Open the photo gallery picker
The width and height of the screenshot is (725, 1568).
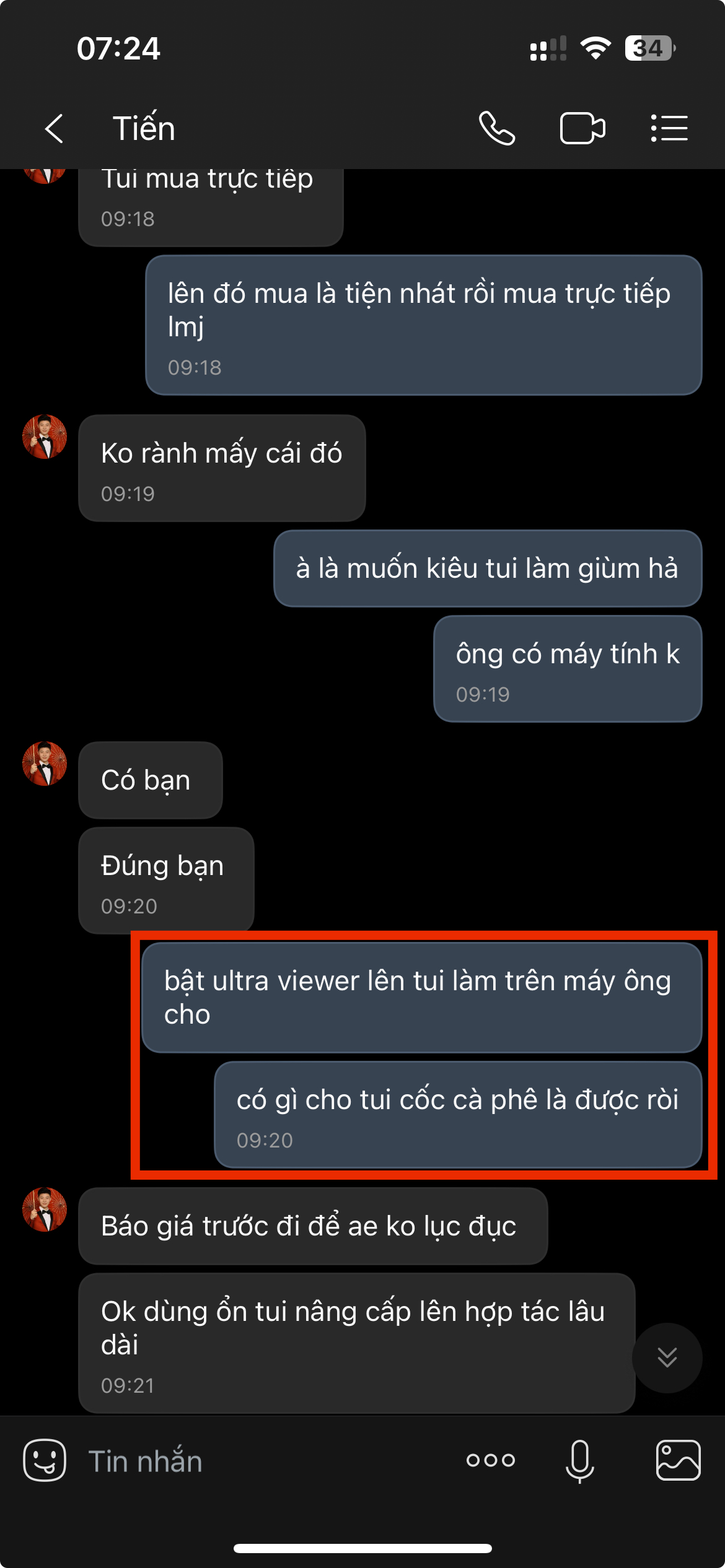pos(679,1460)
